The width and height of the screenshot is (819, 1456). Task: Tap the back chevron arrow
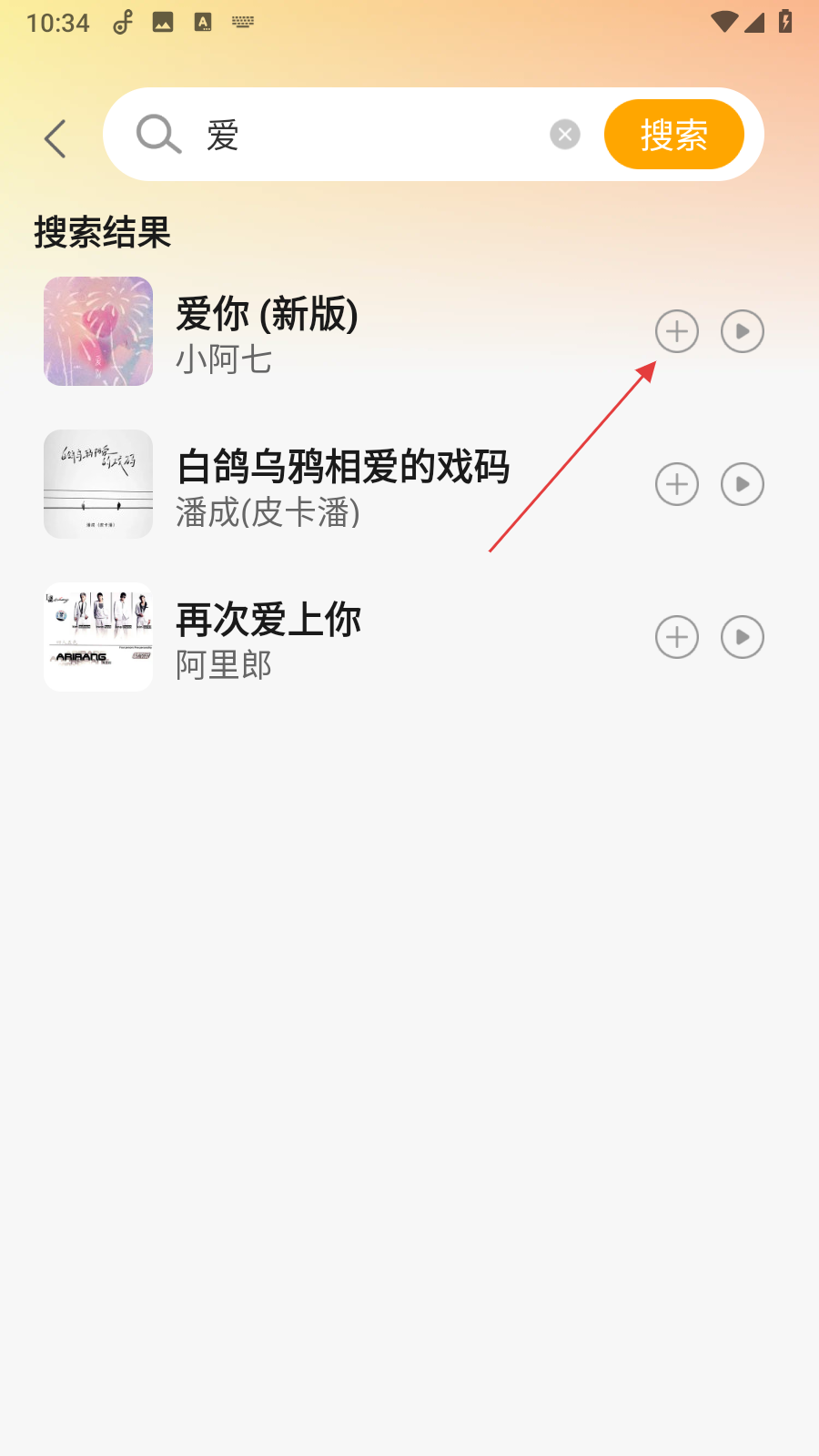[56, 137]
